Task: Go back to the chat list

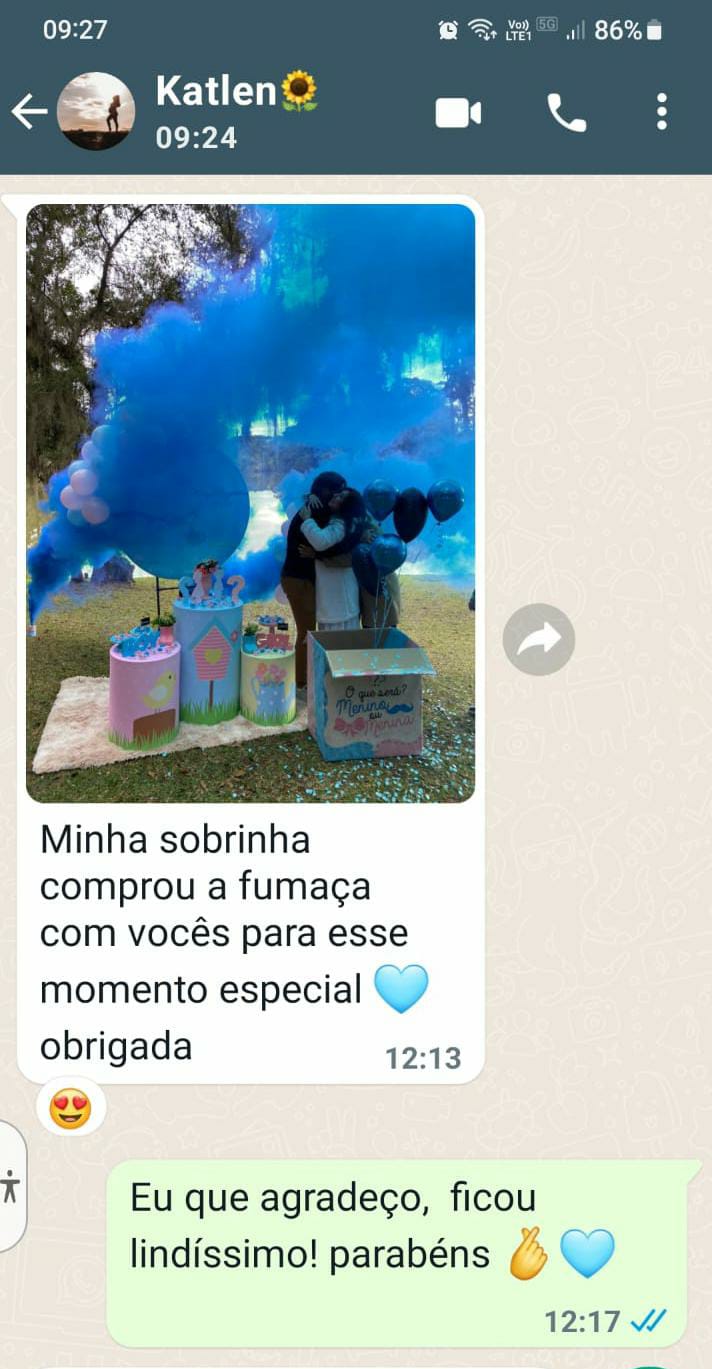Action: tap(28, 112)
